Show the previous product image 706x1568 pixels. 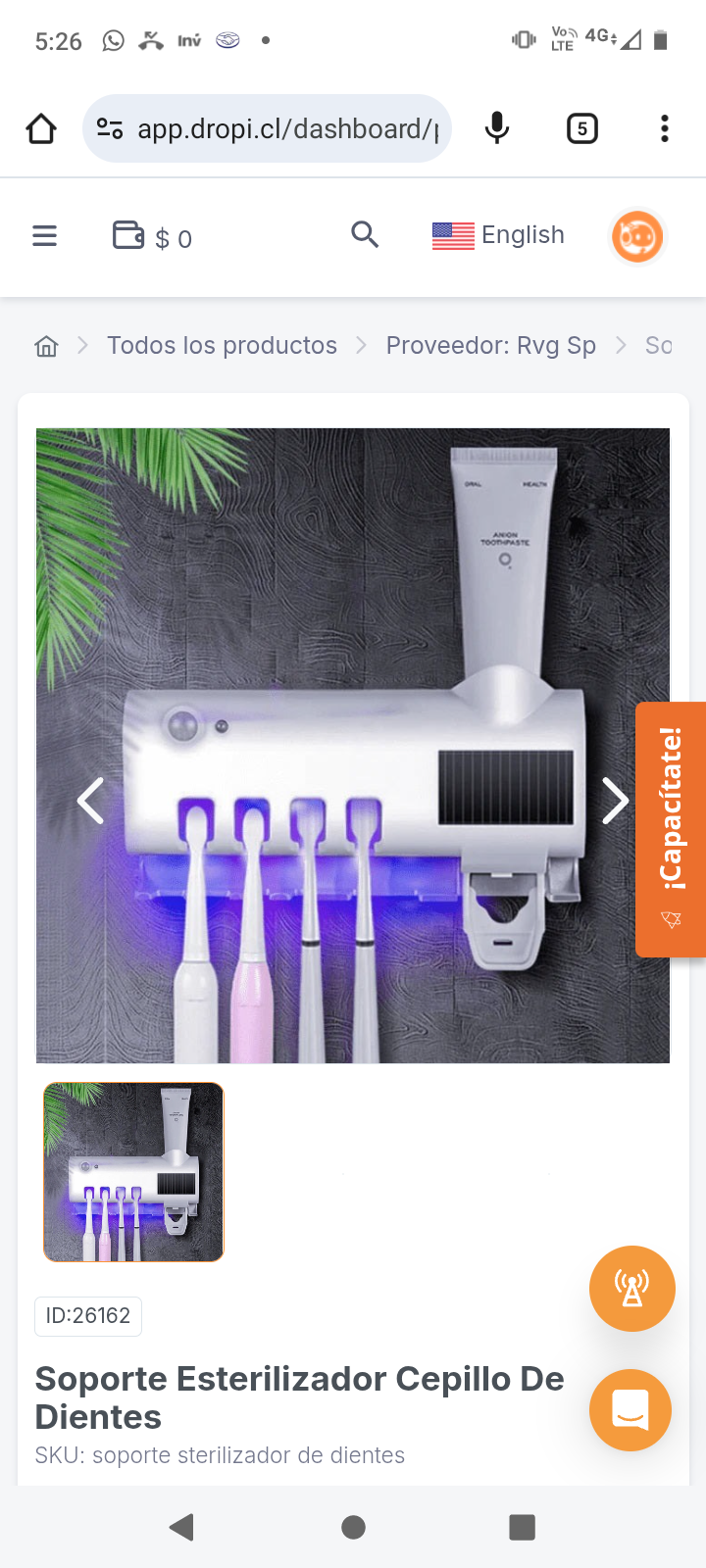[x=91, y=801]
